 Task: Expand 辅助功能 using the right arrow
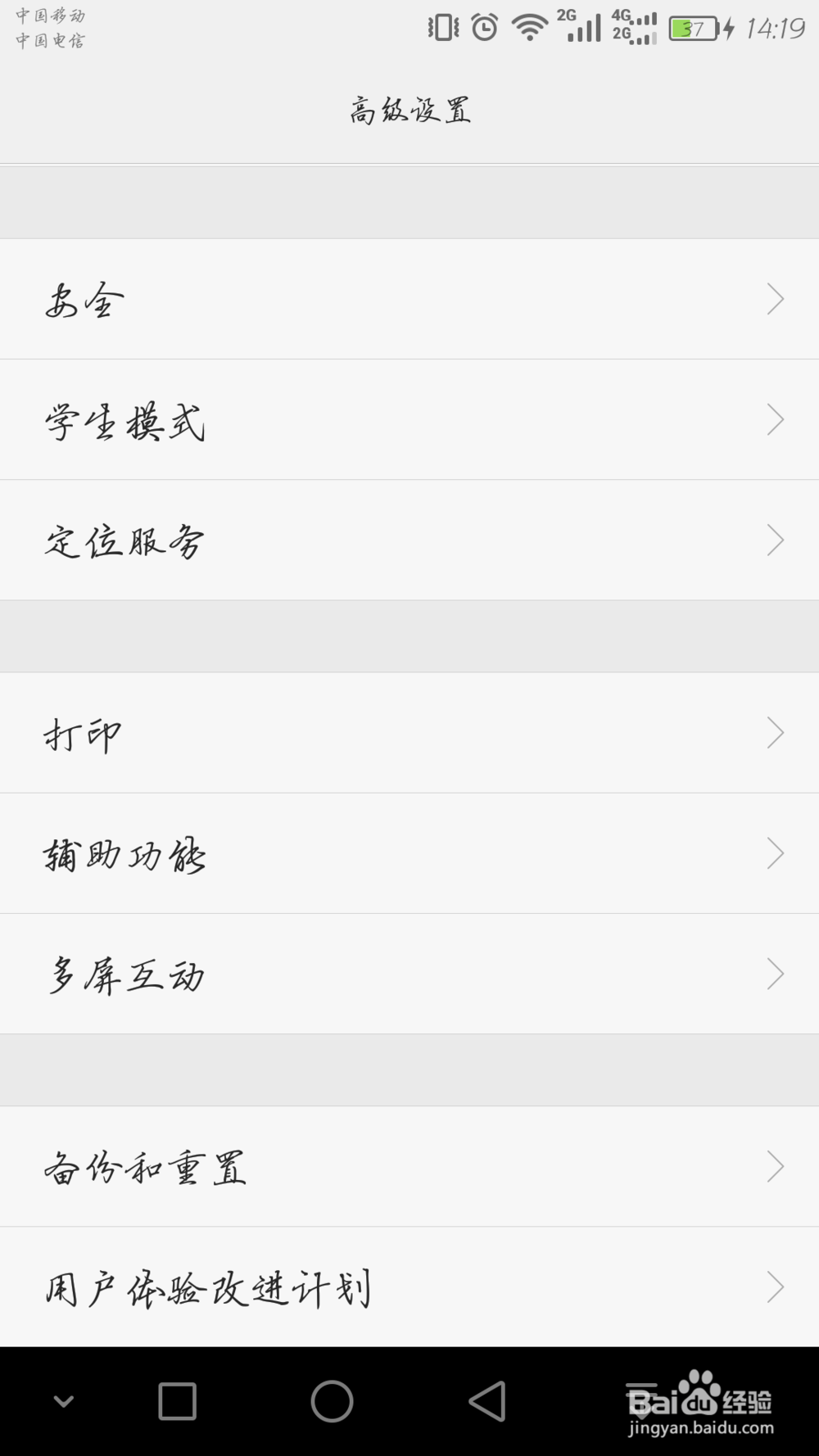(x=775, y=853)
